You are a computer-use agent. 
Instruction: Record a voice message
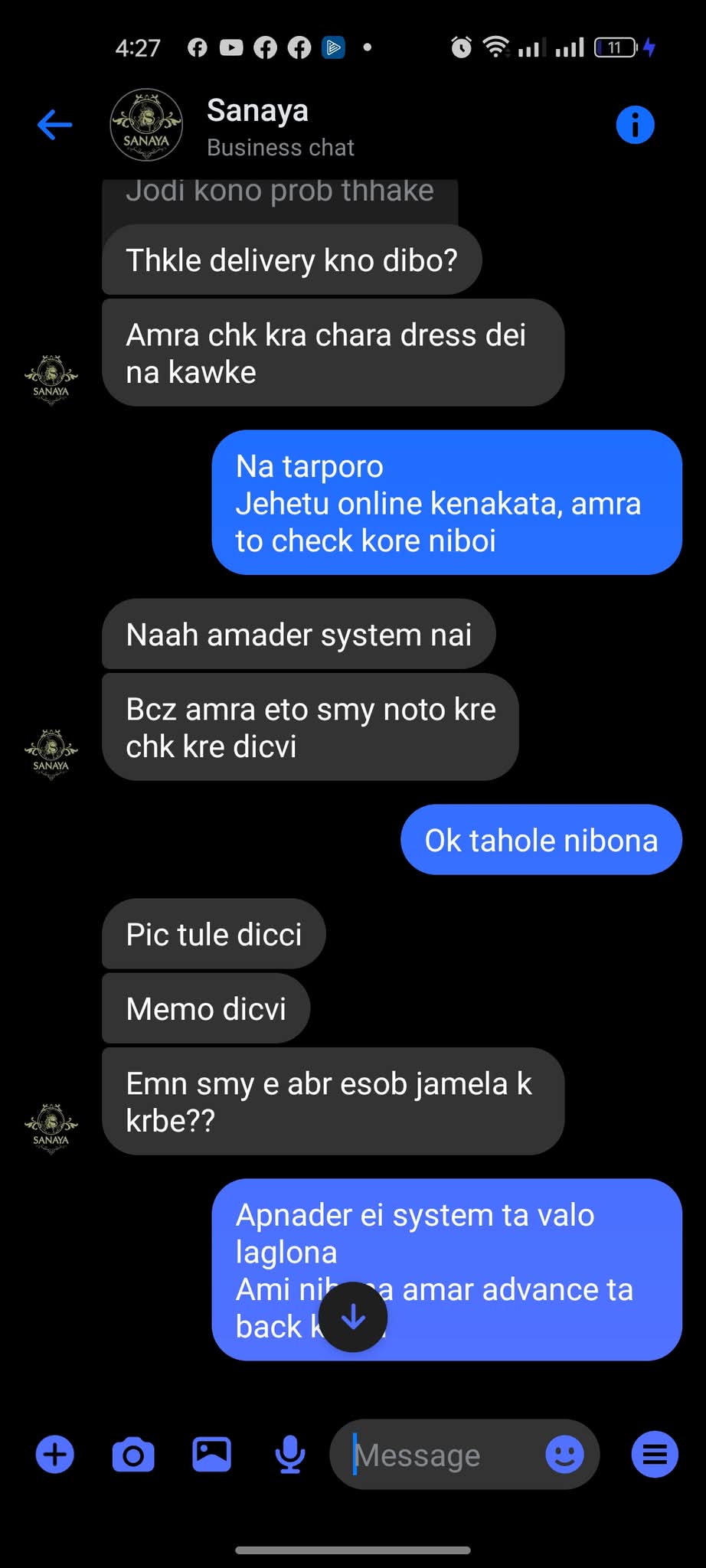click(x=290, y=1454)
